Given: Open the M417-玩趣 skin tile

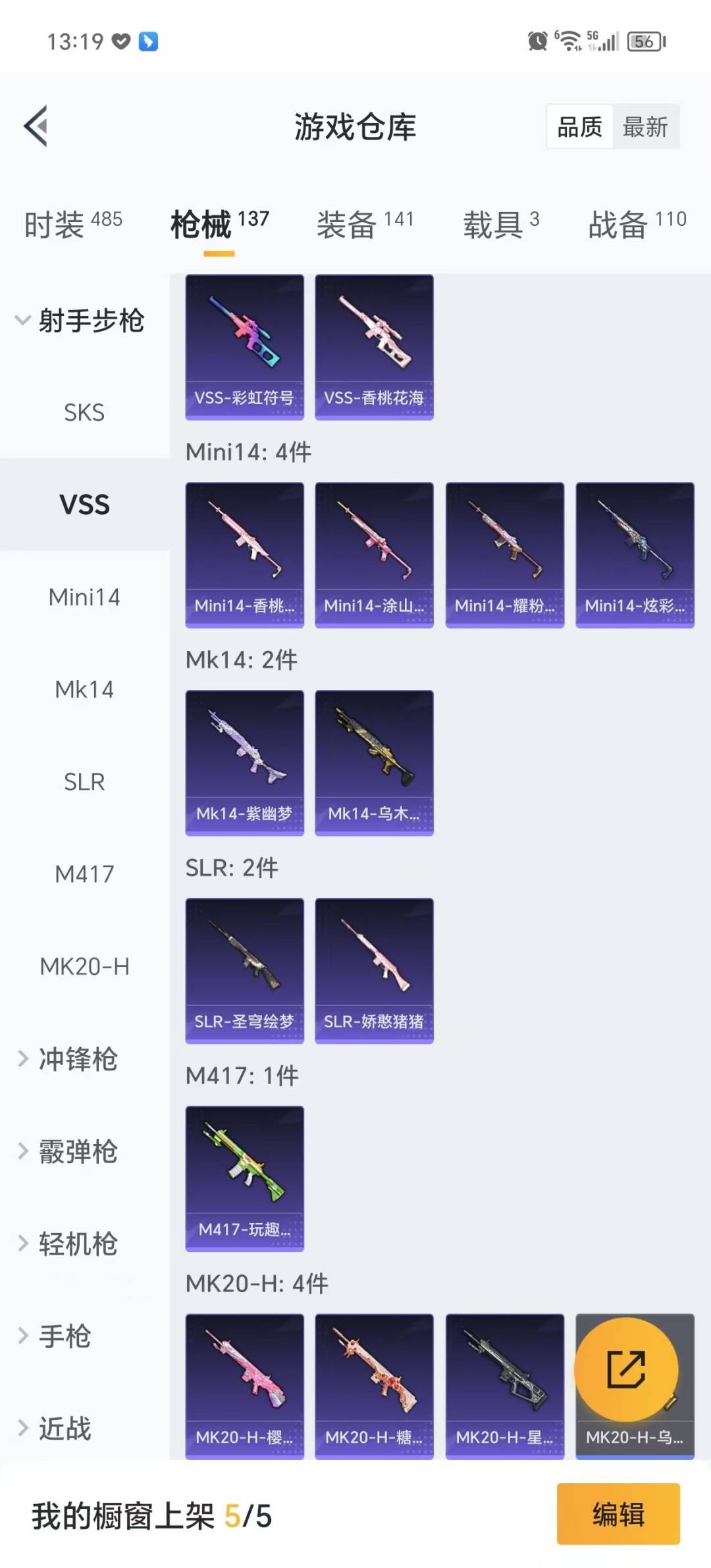Looking at the screenshot, I should pyautogui.click(x=244, y=1178).
